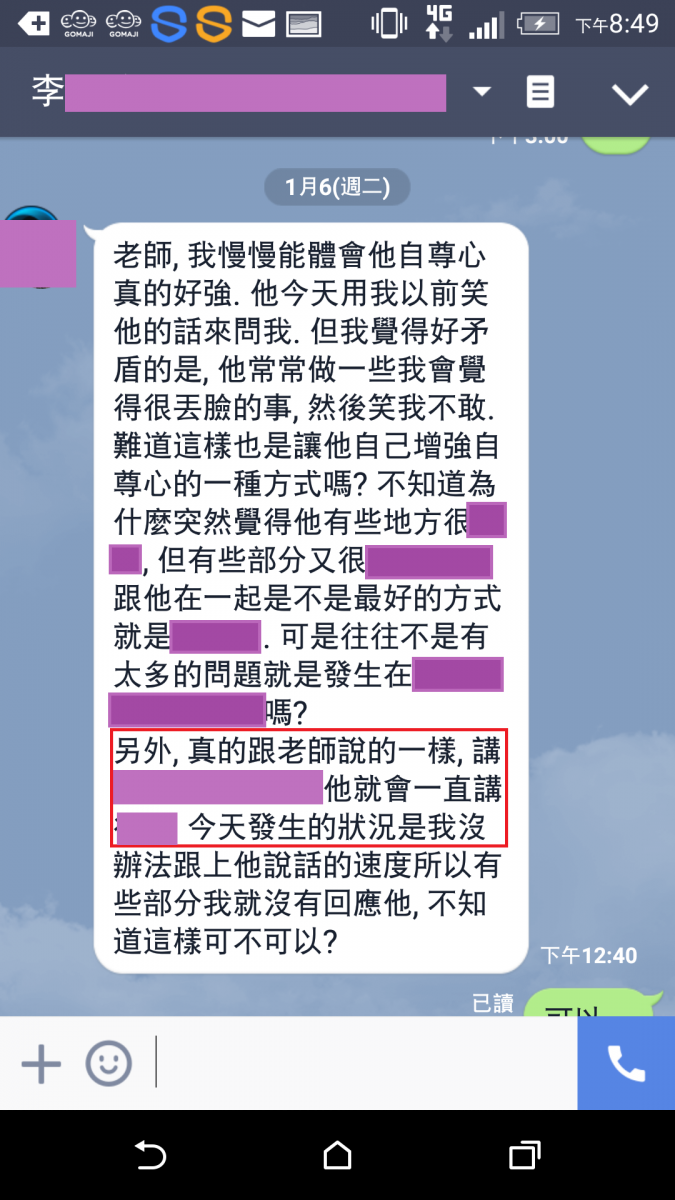Expand the chat name dropdown arrow
The width and height of the screenshot is (675, 1200).
[x=482, y=93]
